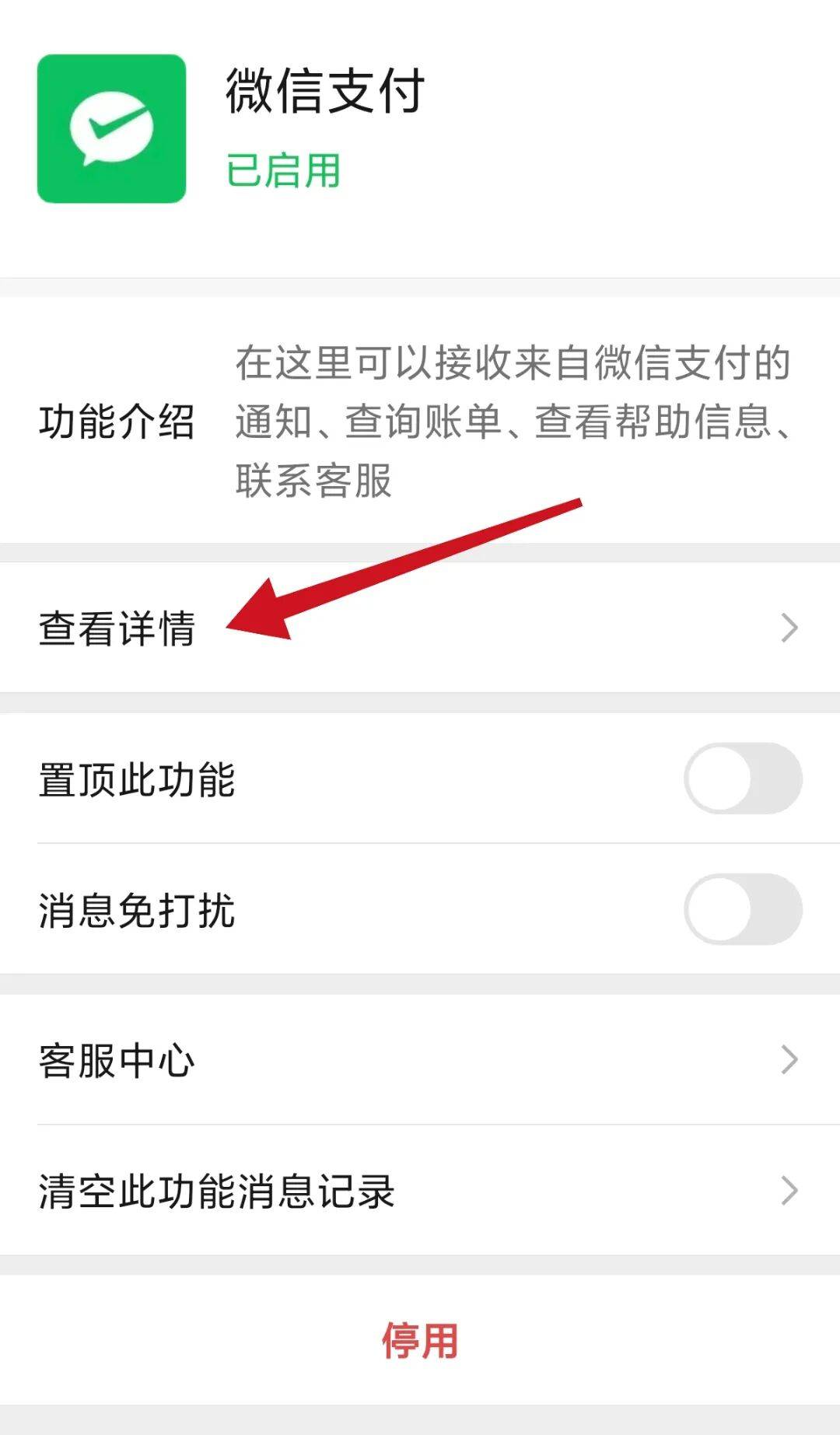Tap the red 停用 button
Viewport: 840px width, 1435px height.
tap(420, 1340)
